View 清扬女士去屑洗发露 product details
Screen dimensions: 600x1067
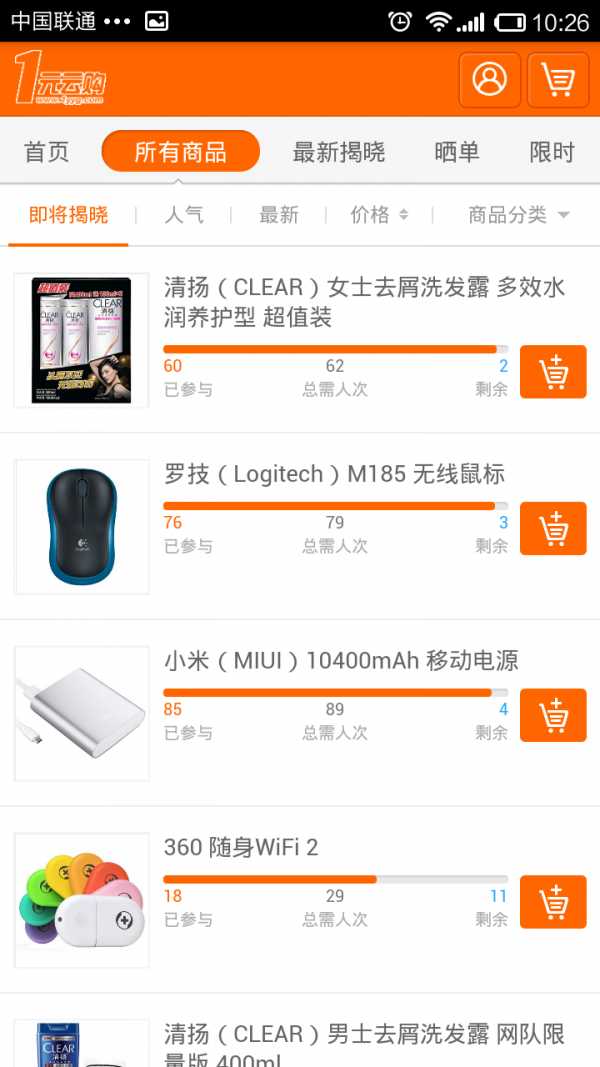coord(364,302)
